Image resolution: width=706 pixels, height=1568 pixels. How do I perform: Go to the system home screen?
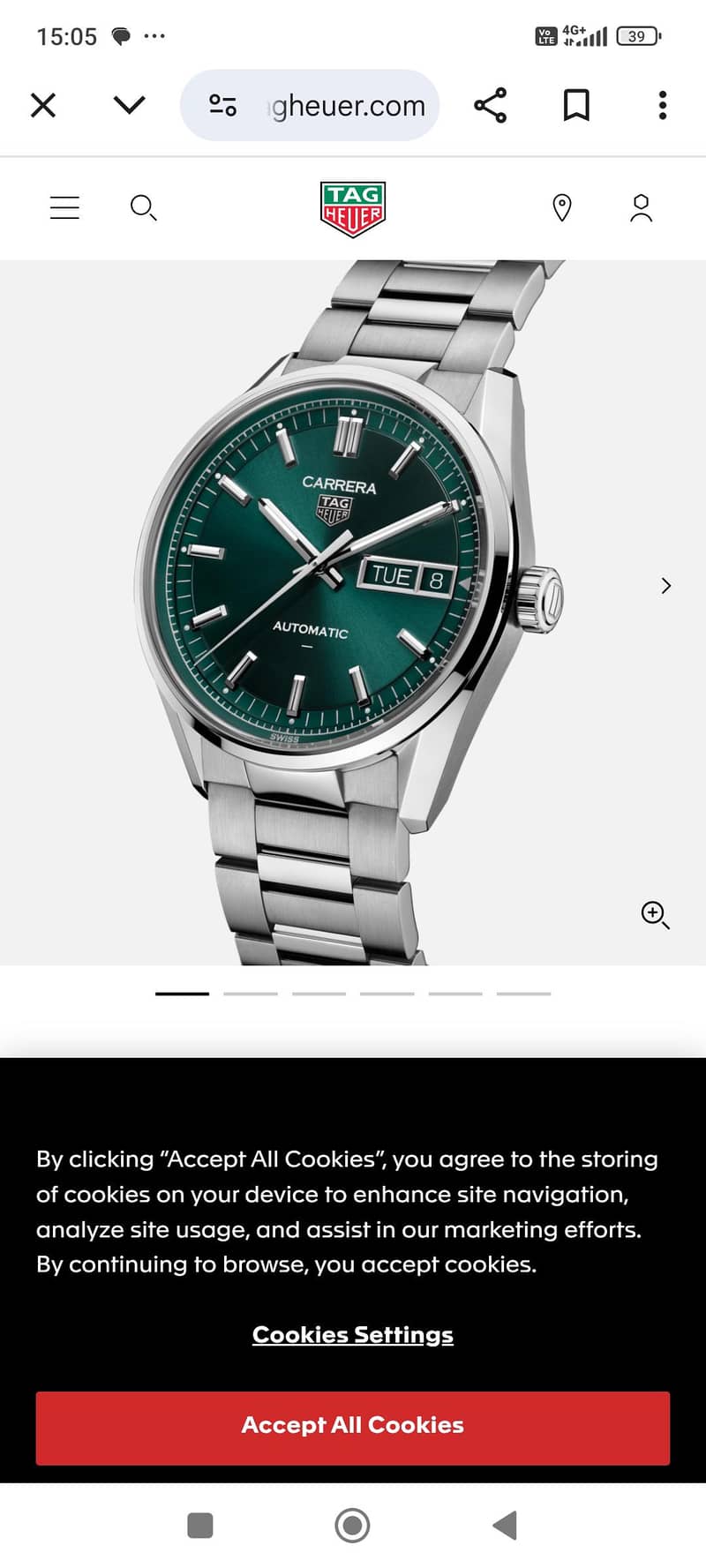[352, 1525]
